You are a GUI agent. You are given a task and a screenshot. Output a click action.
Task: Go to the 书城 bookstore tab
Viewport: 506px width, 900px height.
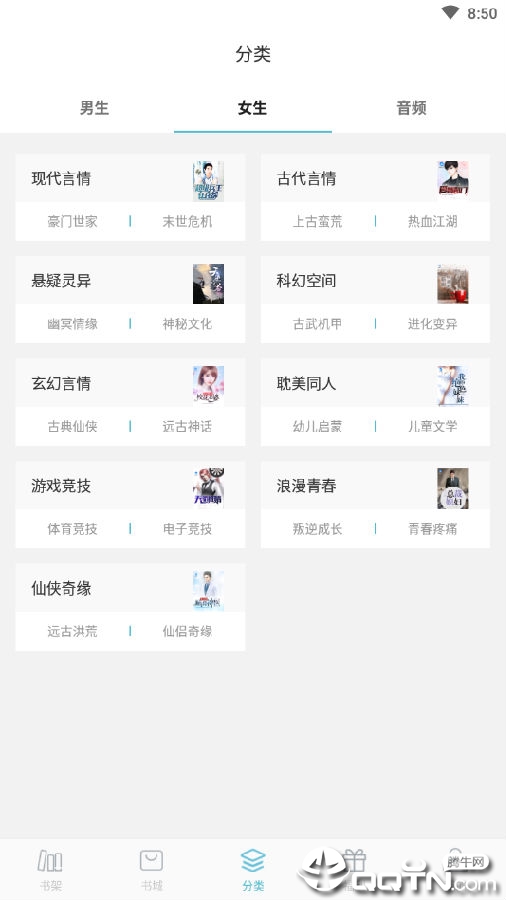(151, 870)
